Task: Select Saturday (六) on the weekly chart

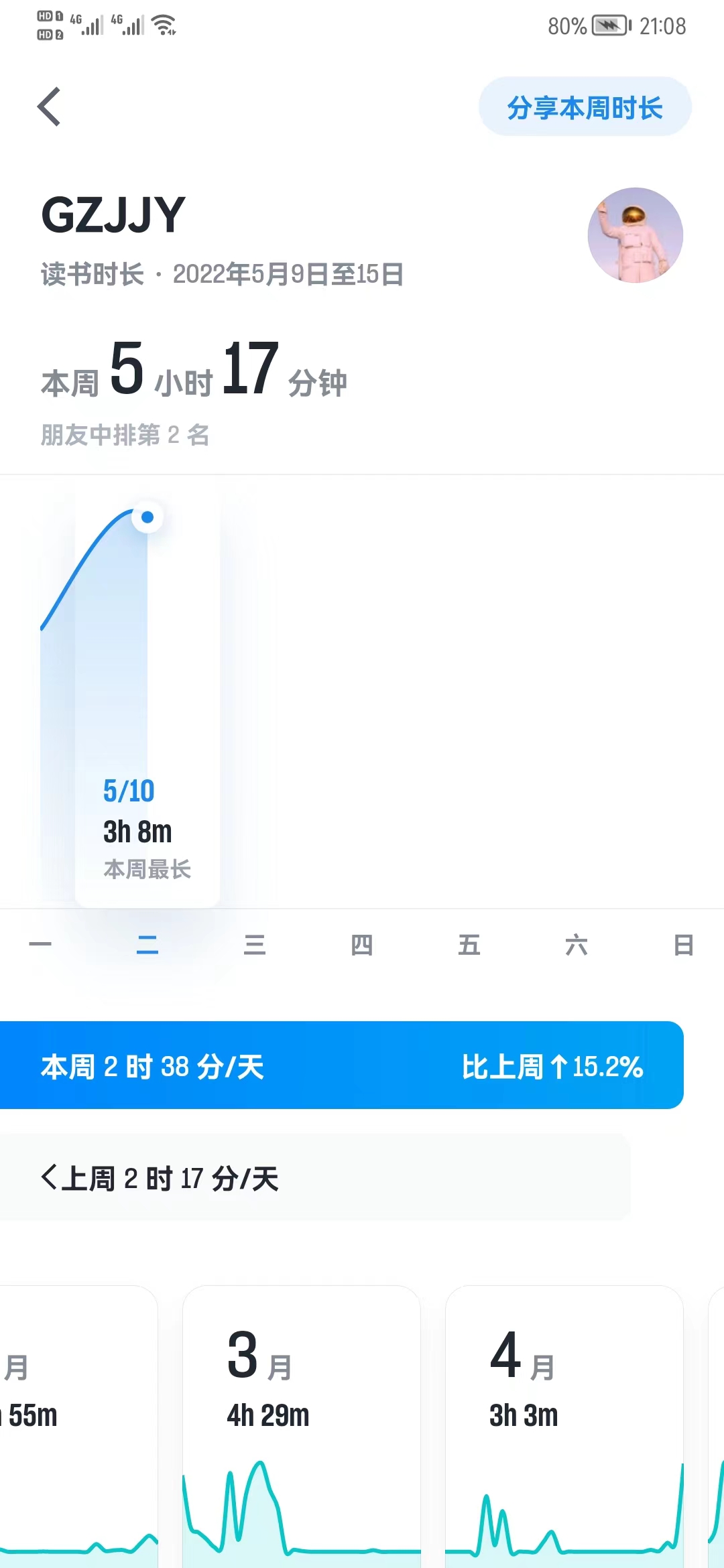Action: point(577,944)
